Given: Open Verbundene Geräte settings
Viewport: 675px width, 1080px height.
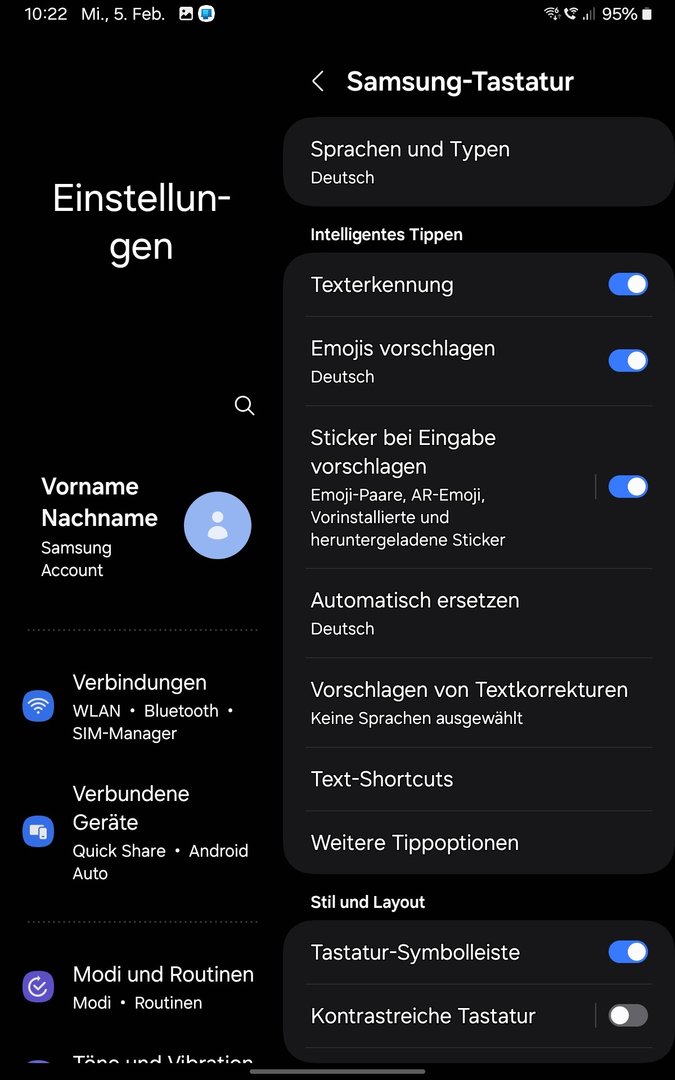Looking at the screenshot, I should point(140,831).
